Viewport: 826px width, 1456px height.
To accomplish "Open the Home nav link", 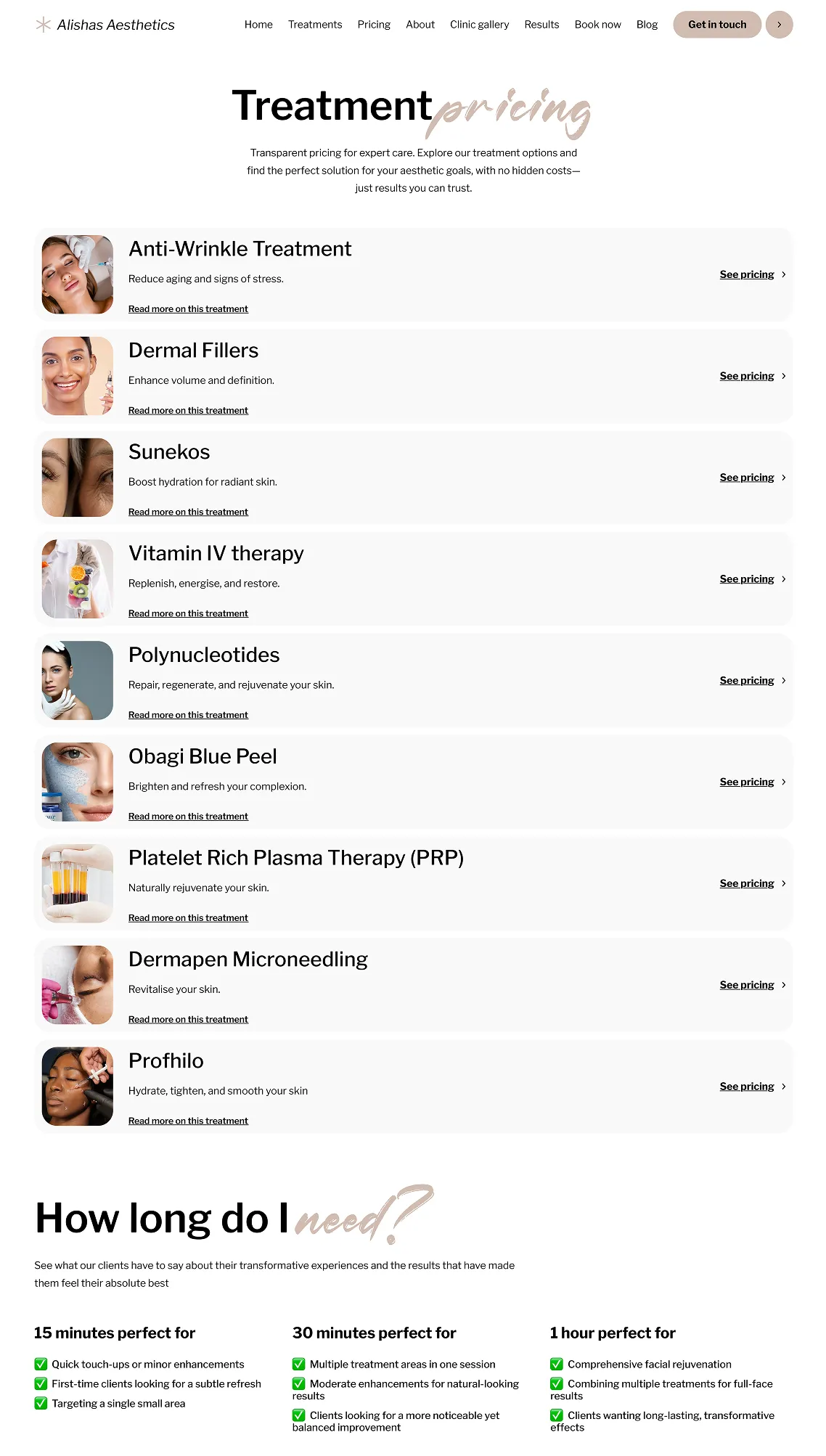I will [x=258, y=25].
